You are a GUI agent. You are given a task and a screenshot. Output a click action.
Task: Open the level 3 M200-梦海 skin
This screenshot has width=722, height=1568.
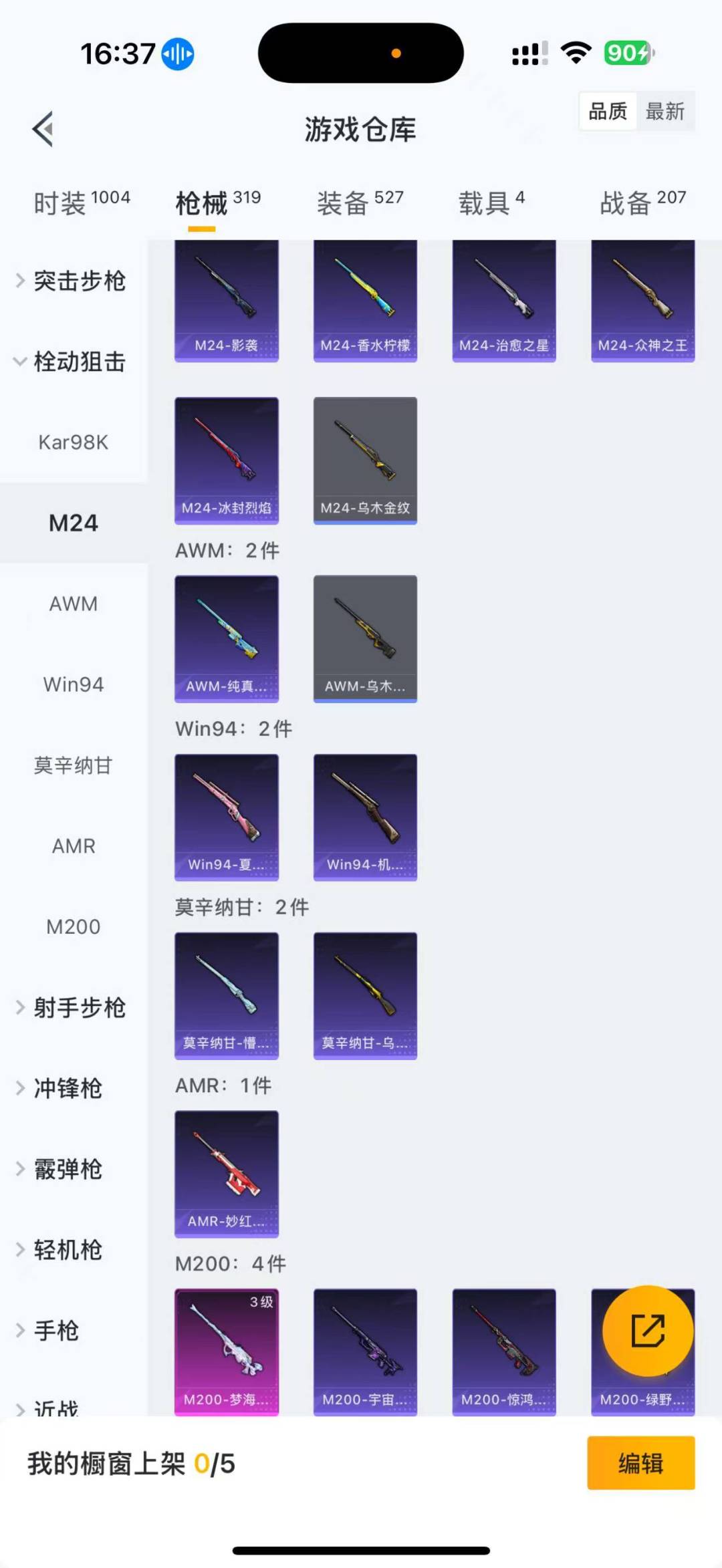tap(226, 1350)
